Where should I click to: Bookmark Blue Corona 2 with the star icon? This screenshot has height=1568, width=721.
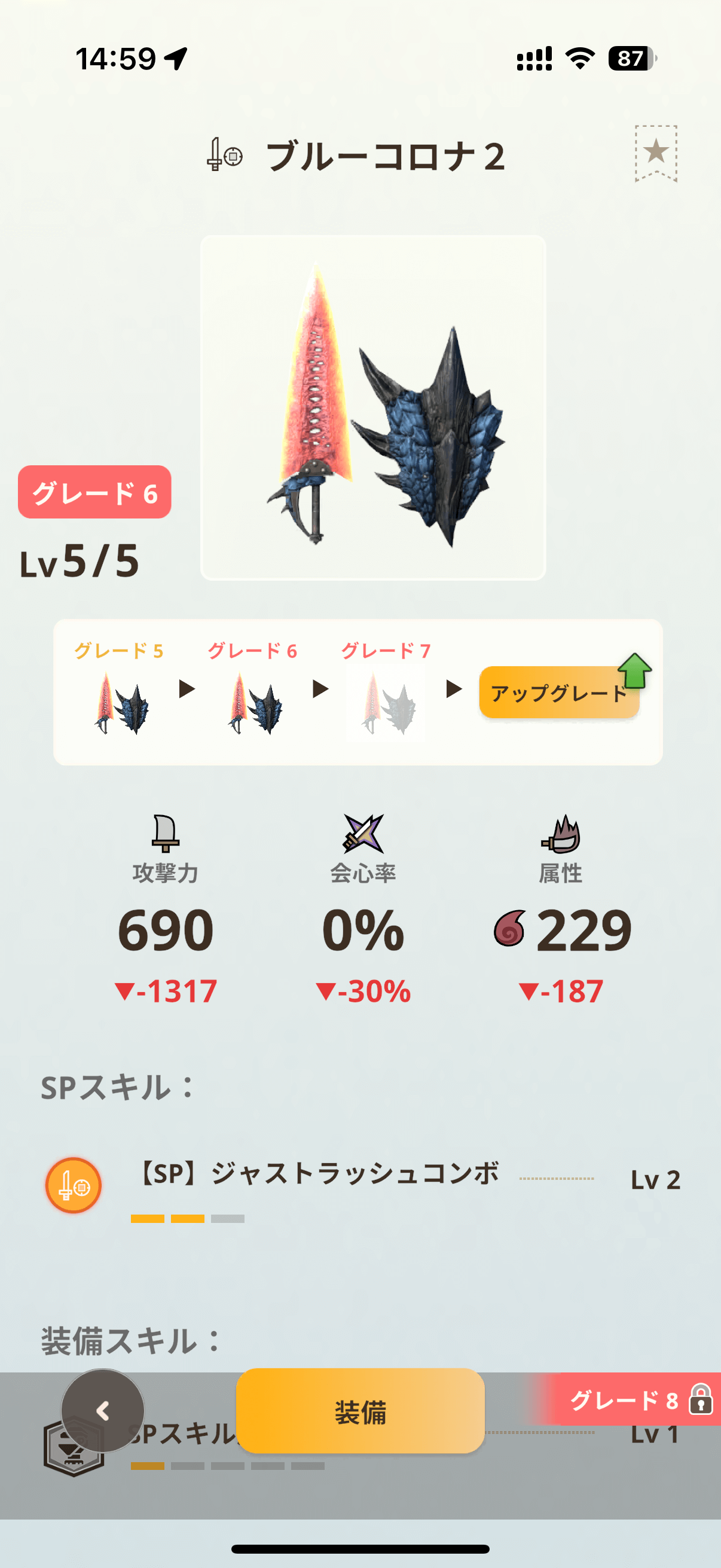655,152
